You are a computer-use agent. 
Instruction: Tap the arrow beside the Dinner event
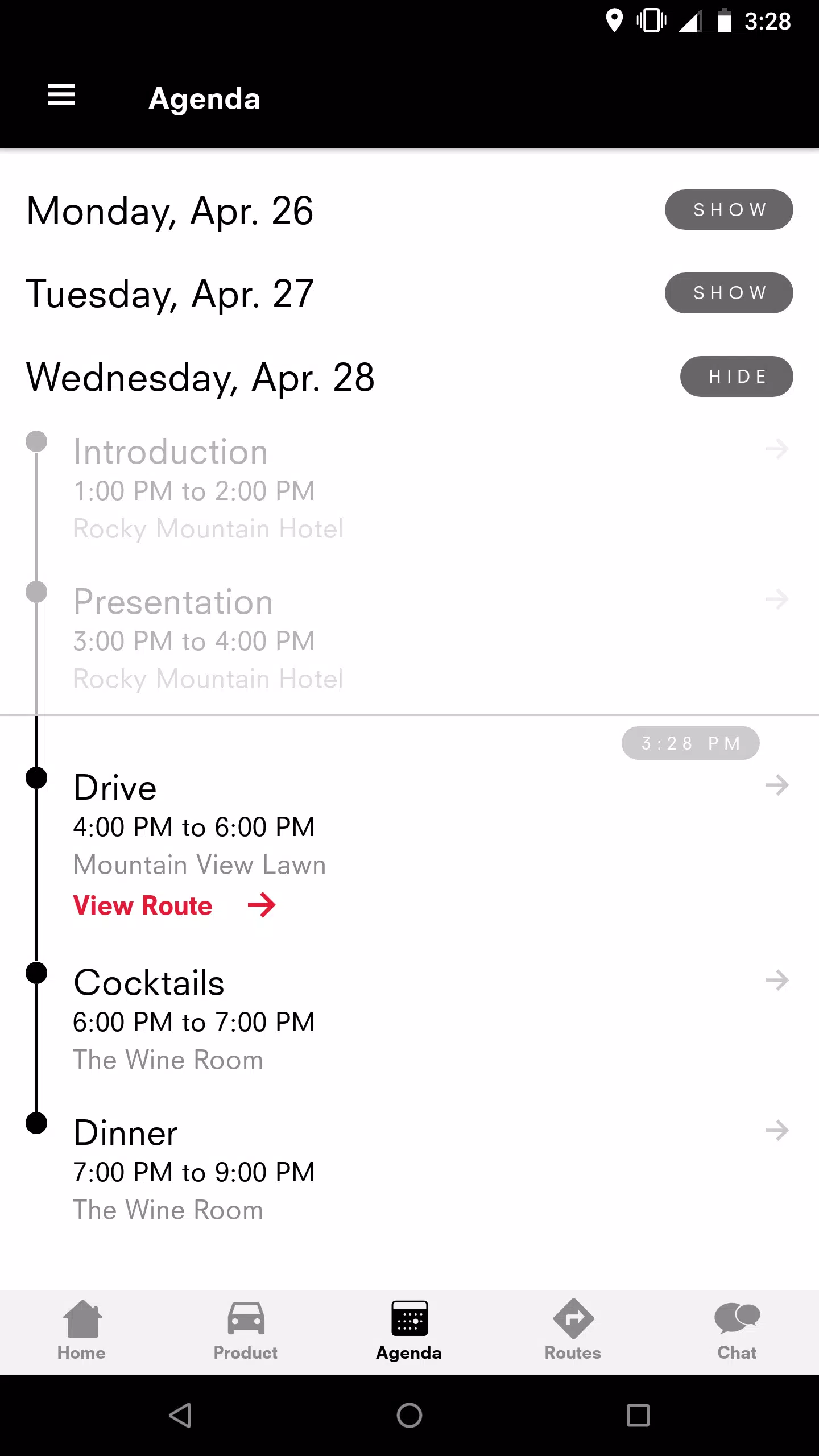pos(777,1131)
